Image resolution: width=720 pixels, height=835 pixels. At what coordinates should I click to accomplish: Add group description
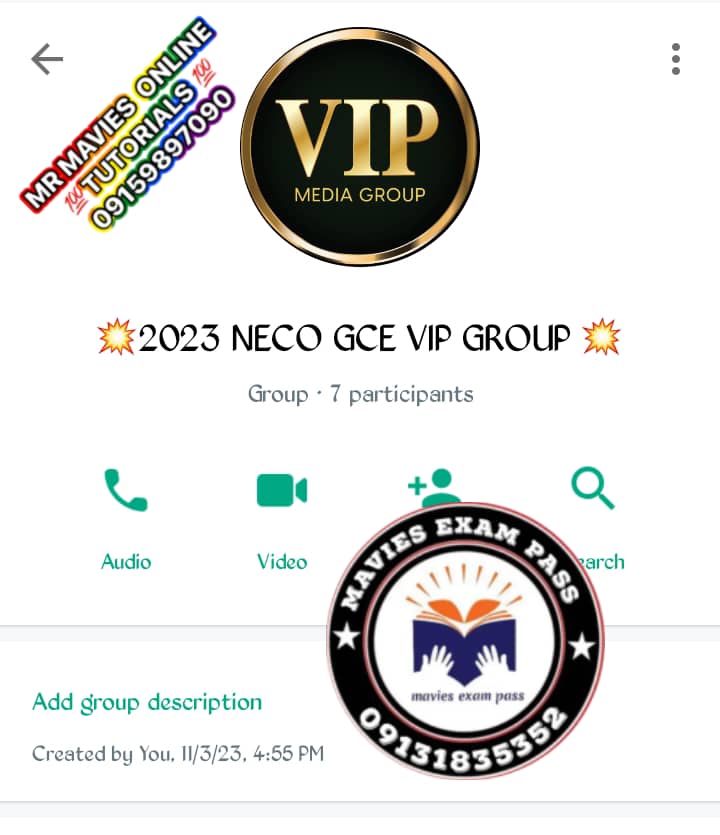tap(147, 702)
